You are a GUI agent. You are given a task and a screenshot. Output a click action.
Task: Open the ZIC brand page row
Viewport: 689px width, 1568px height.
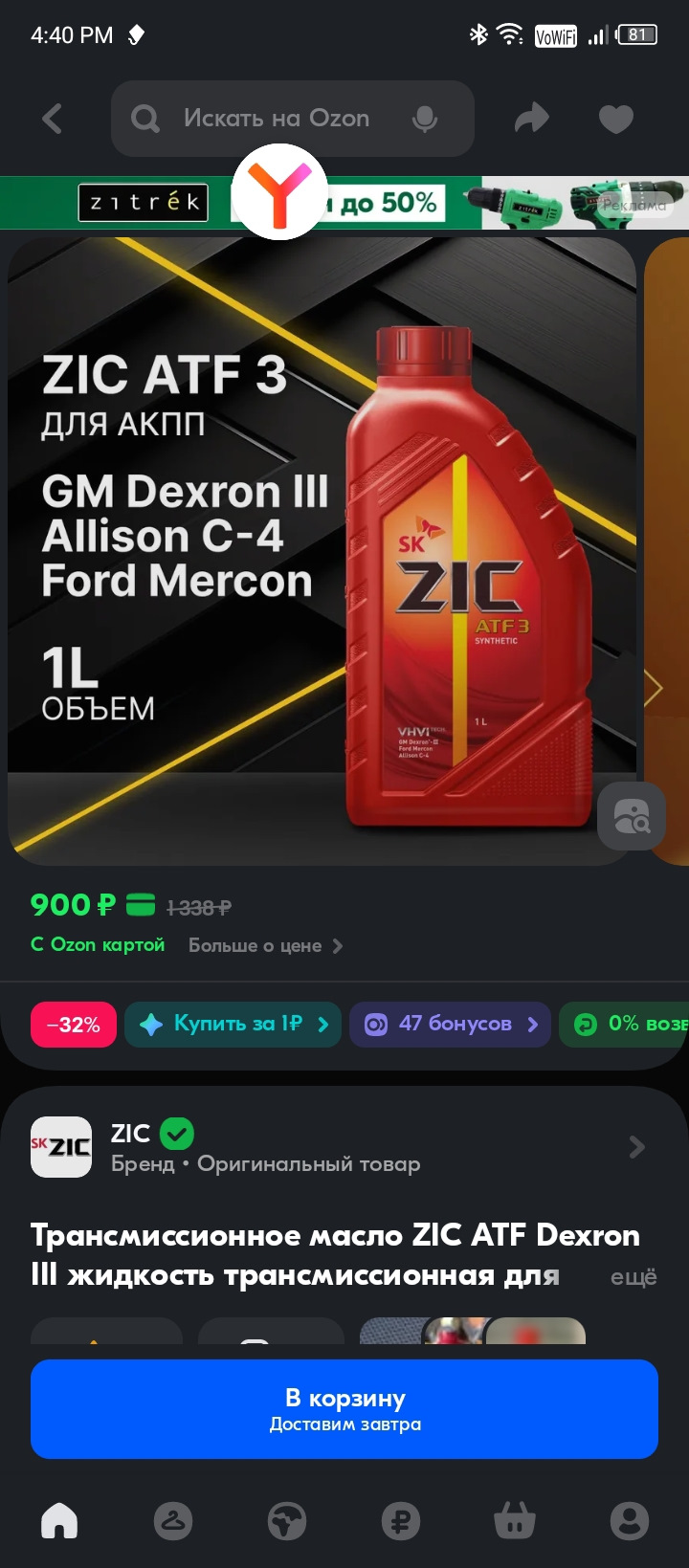click(344, 1147)
